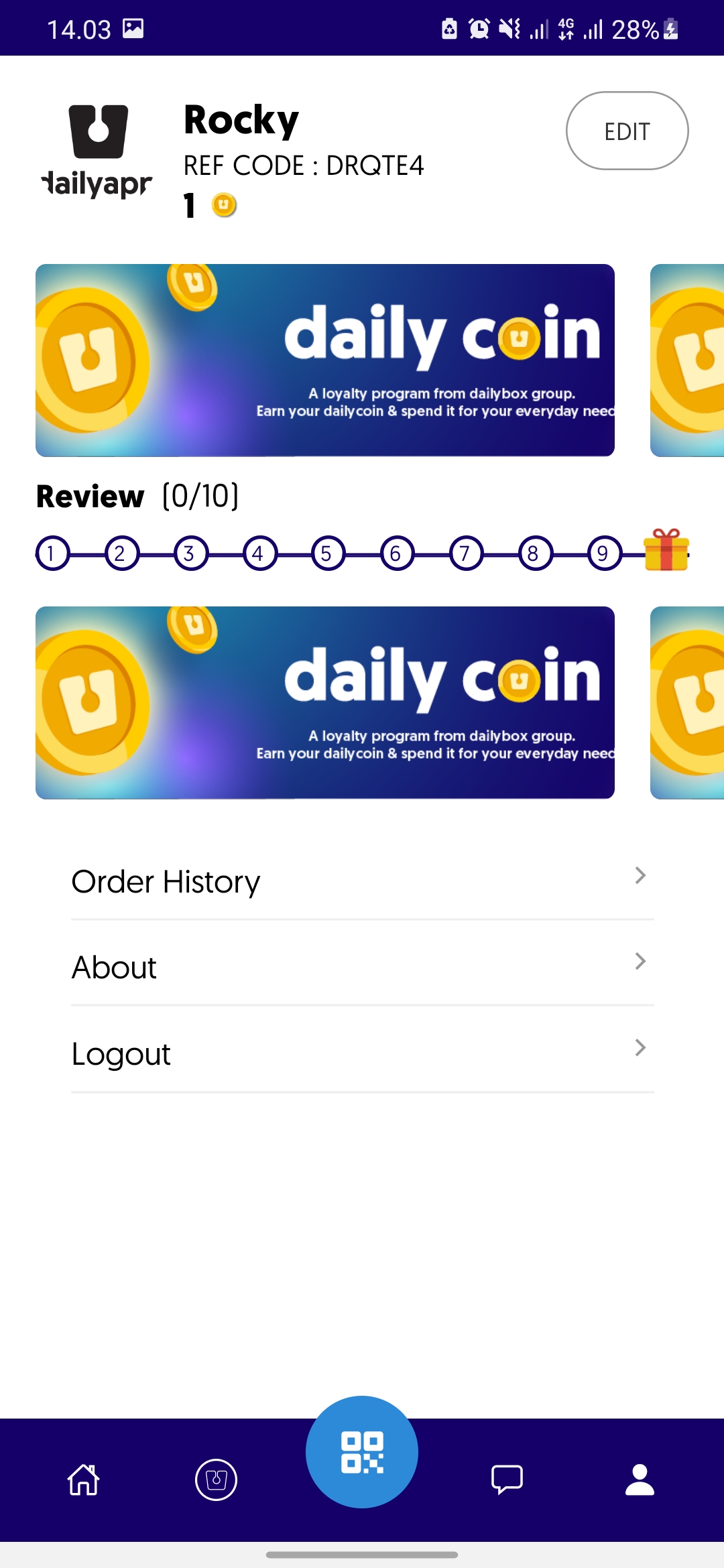Switch to the chat messages tab
Viewport: 724px width, 1568px height.
pos(507,1480)
